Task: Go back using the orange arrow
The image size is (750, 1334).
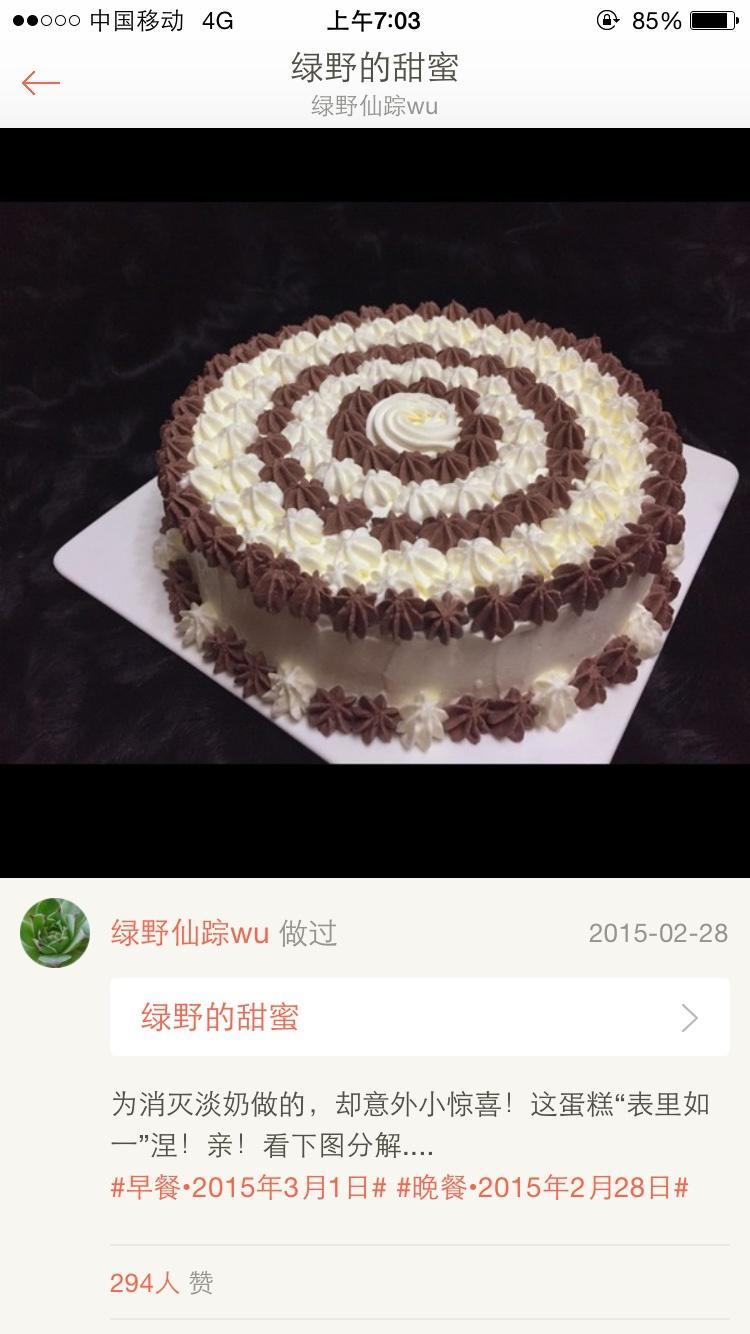Action: (41, 82)
